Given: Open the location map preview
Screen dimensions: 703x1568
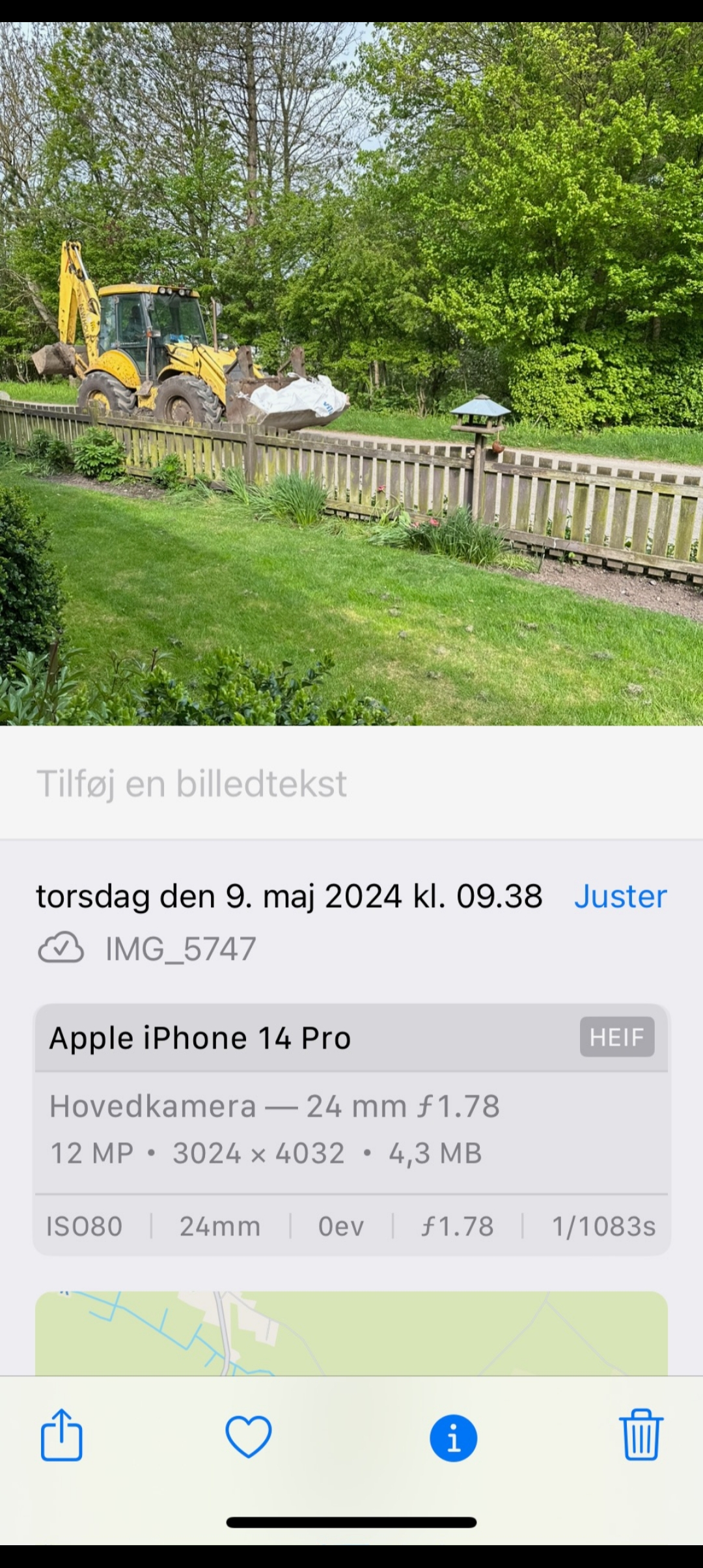Looking at the screenshot, I should coord(351,1332).
